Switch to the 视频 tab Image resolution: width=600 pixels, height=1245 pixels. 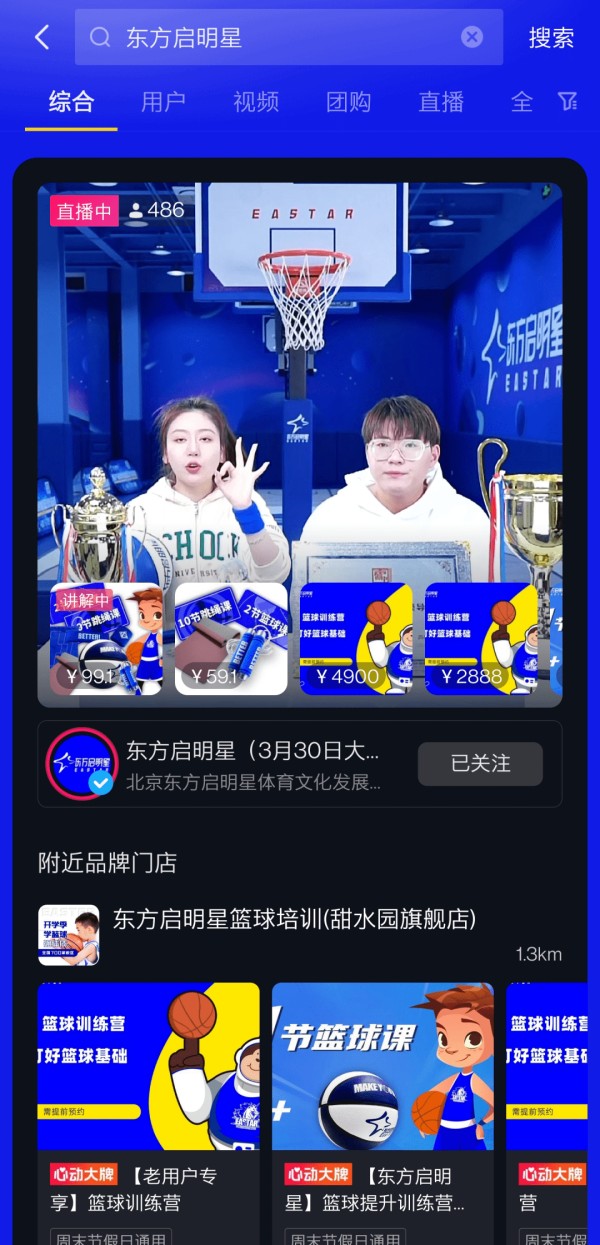pyautogui.click(x=256, y=101)
